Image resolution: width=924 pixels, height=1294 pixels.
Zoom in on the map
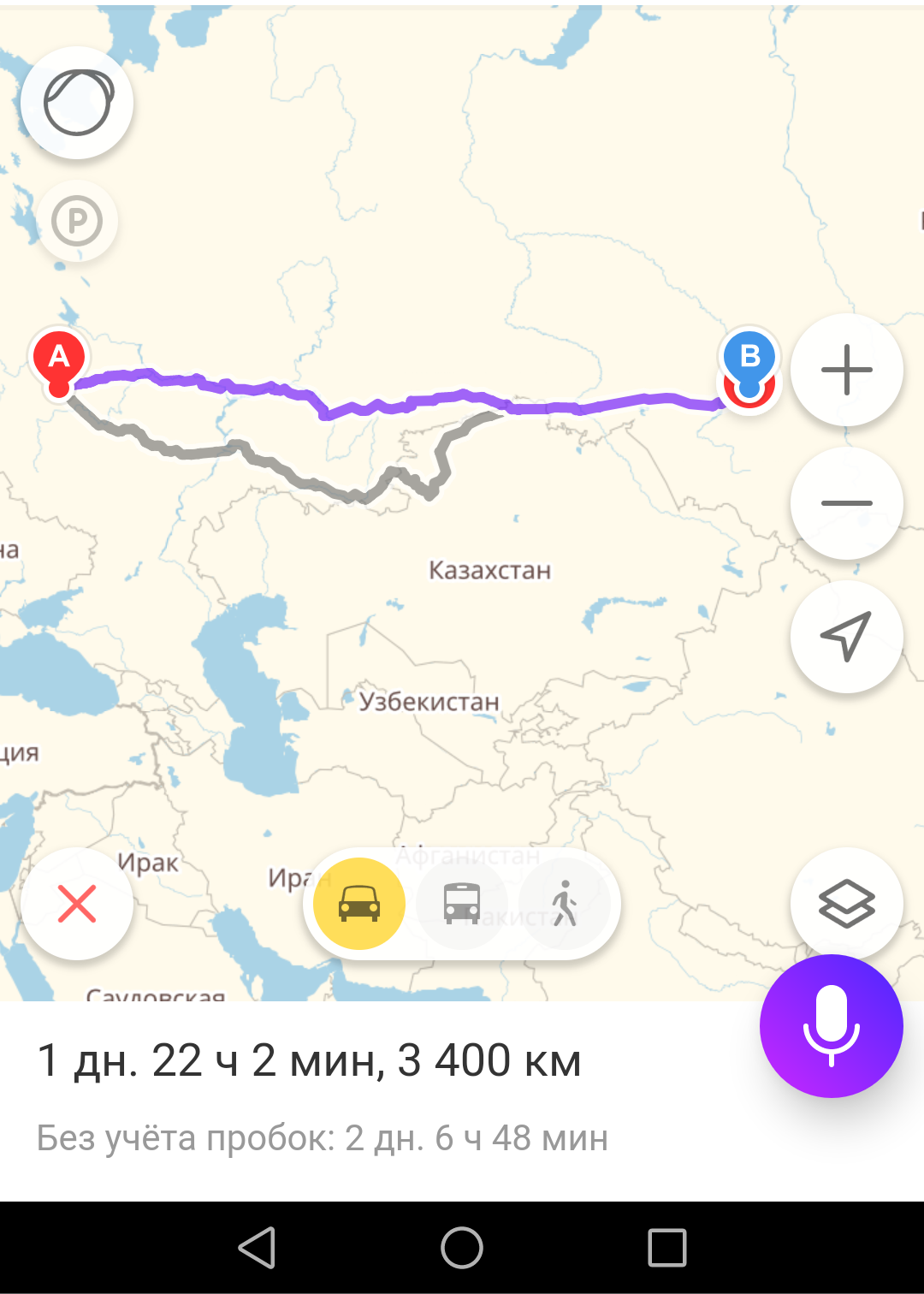(x=846, y=370)
